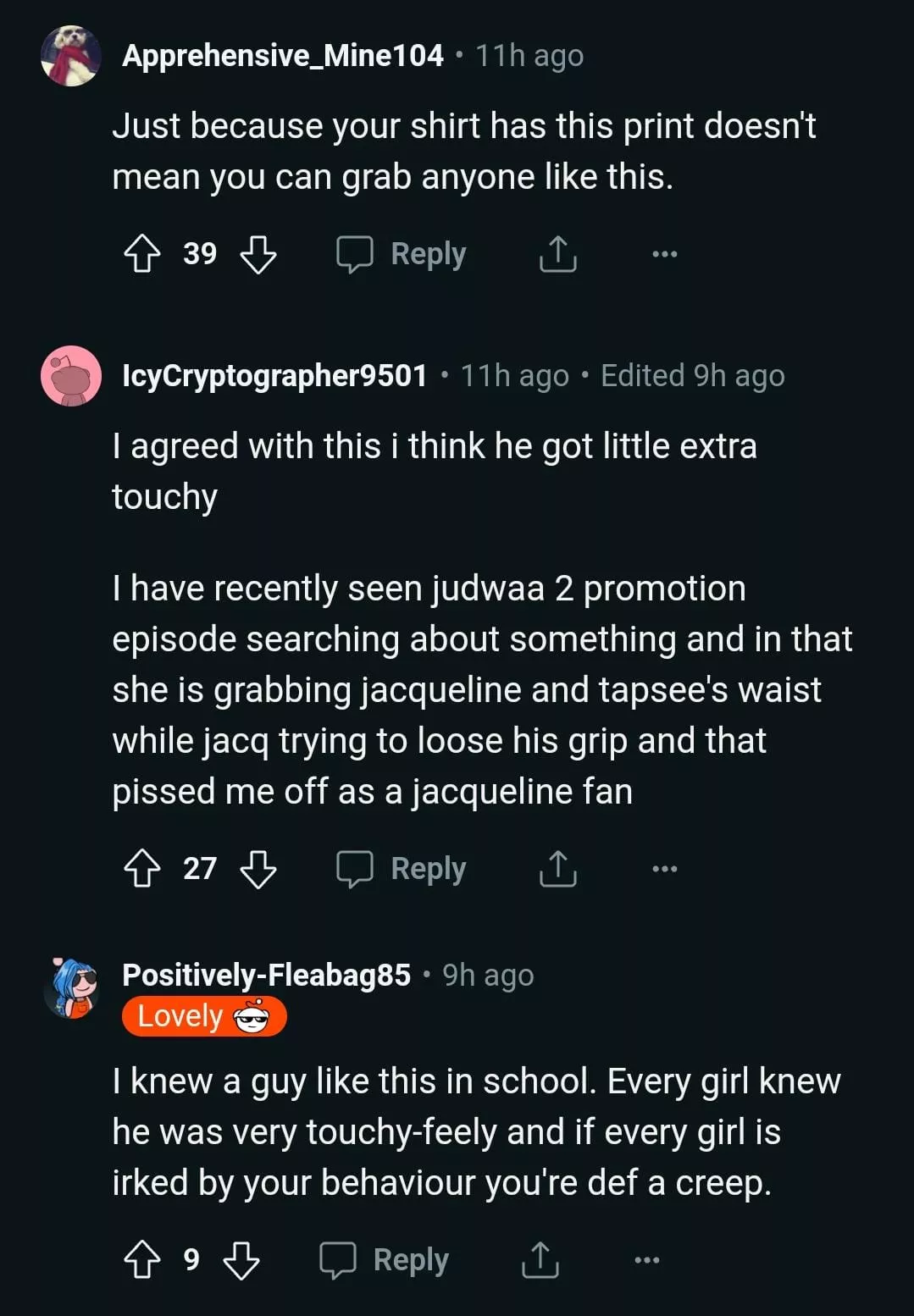The image size is (914, 1316).
Task: Open Apprehensive_Mine104's profile
Action: click(x=282, y=56)
